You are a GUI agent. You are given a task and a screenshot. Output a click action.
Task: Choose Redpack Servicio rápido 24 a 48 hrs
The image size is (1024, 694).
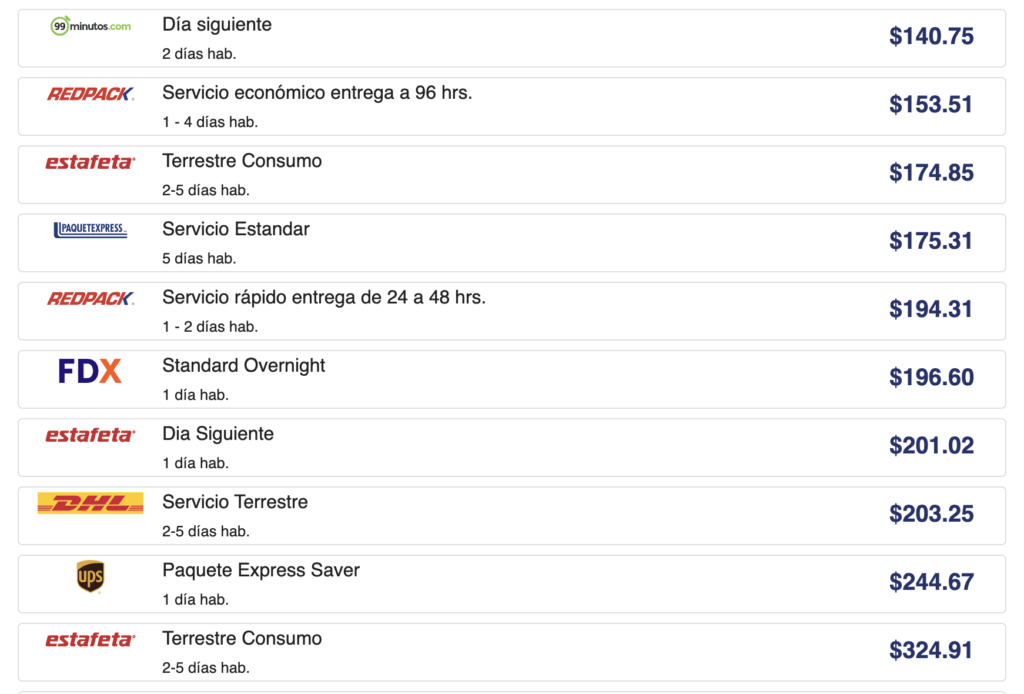[x=511, y=311]
